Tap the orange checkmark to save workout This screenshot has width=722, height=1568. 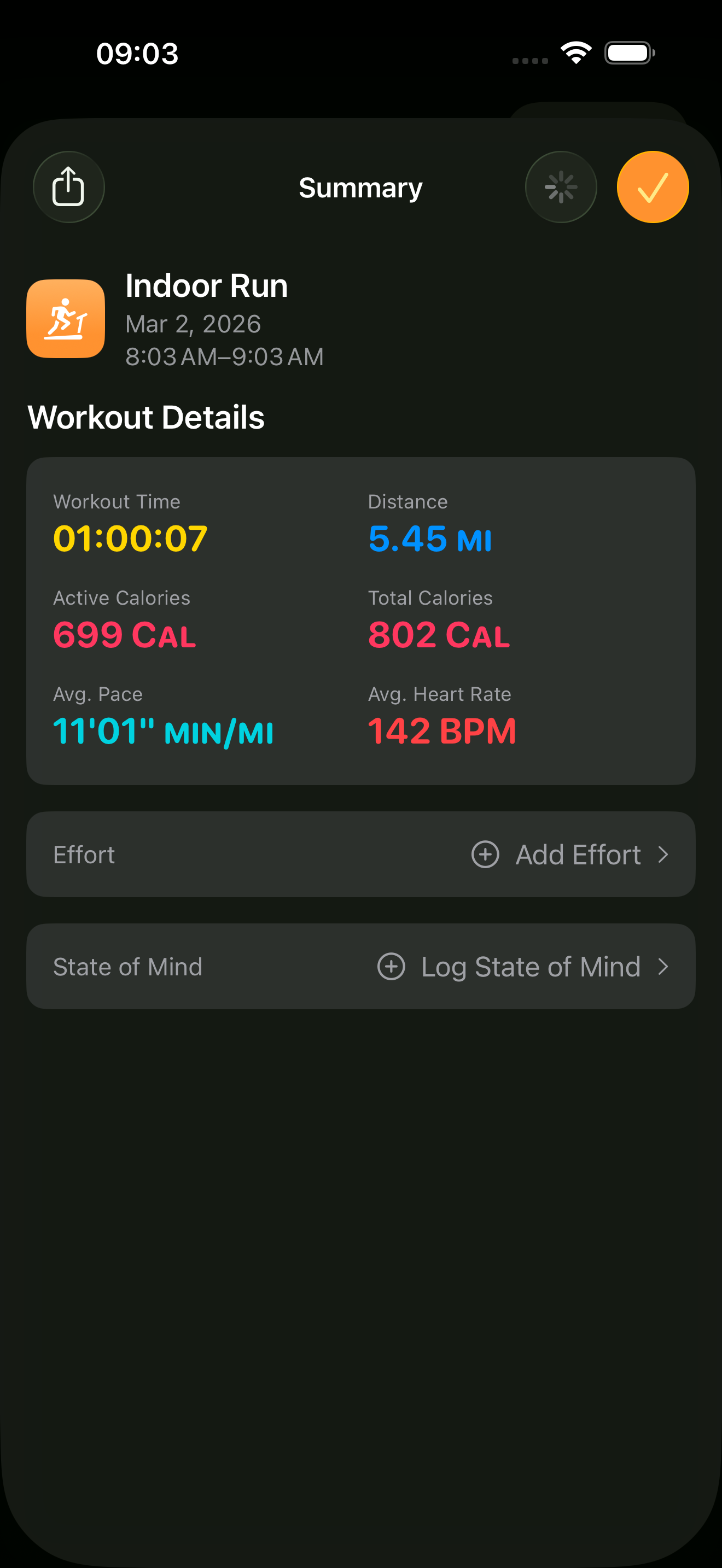(x=652, y=187)
